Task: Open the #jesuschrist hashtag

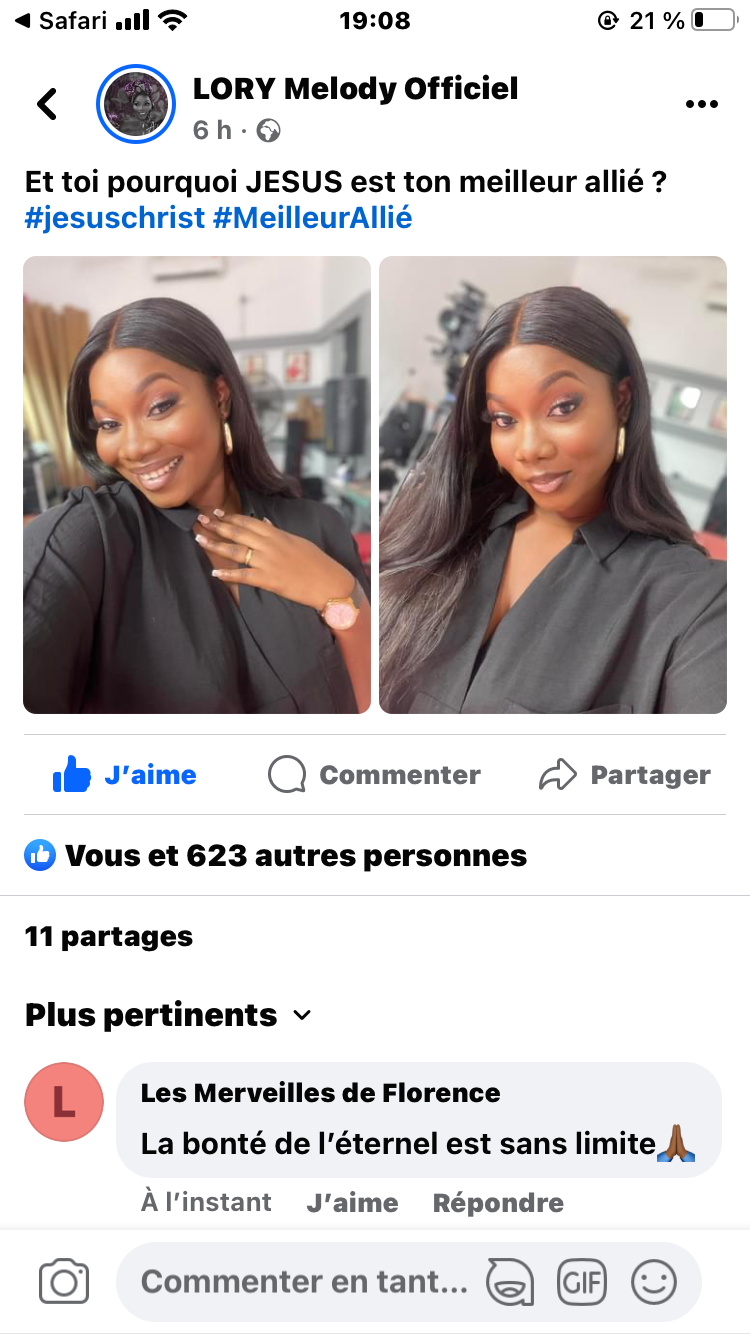Action: pos(115,218)
